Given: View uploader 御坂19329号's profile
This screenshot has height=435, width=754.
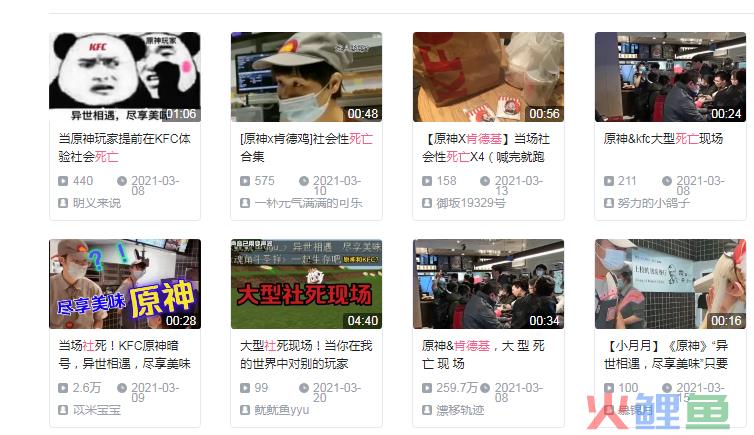Looking at the screenshot, I should 470,203.
